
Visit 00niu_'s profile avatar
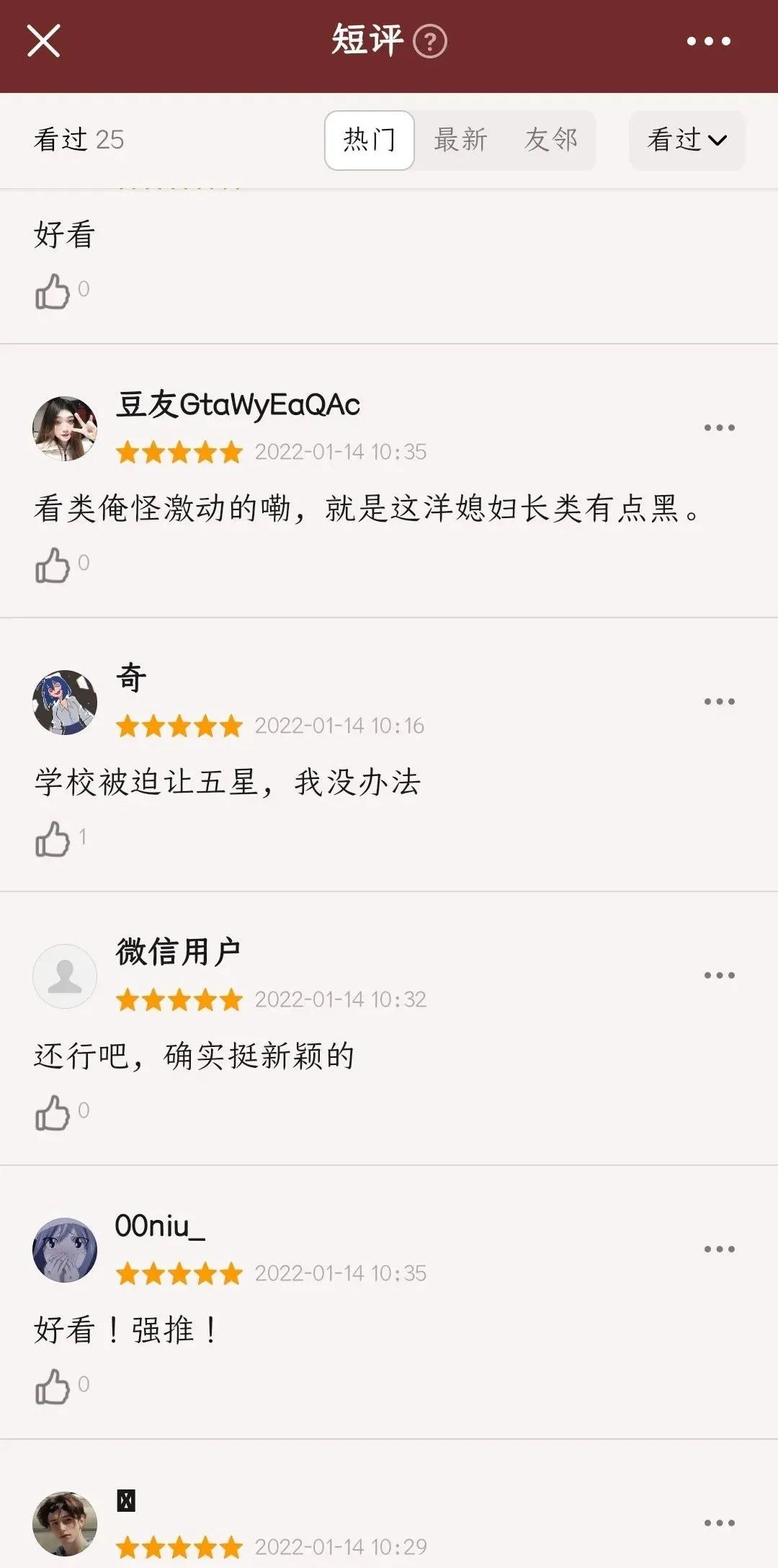click(x=65, y=1249)
